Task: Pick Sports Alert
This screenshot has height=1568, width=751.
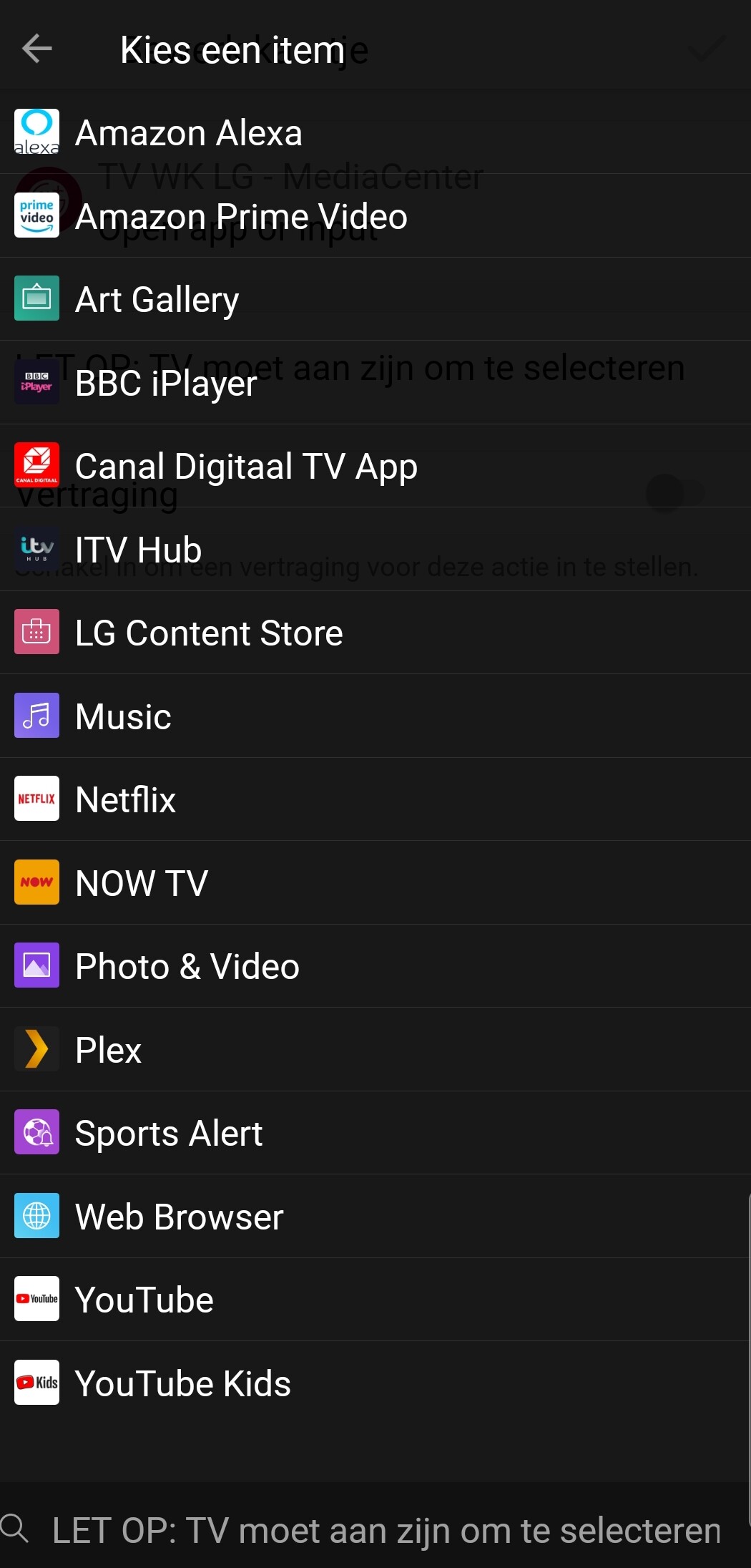Action: (169, 1134)
